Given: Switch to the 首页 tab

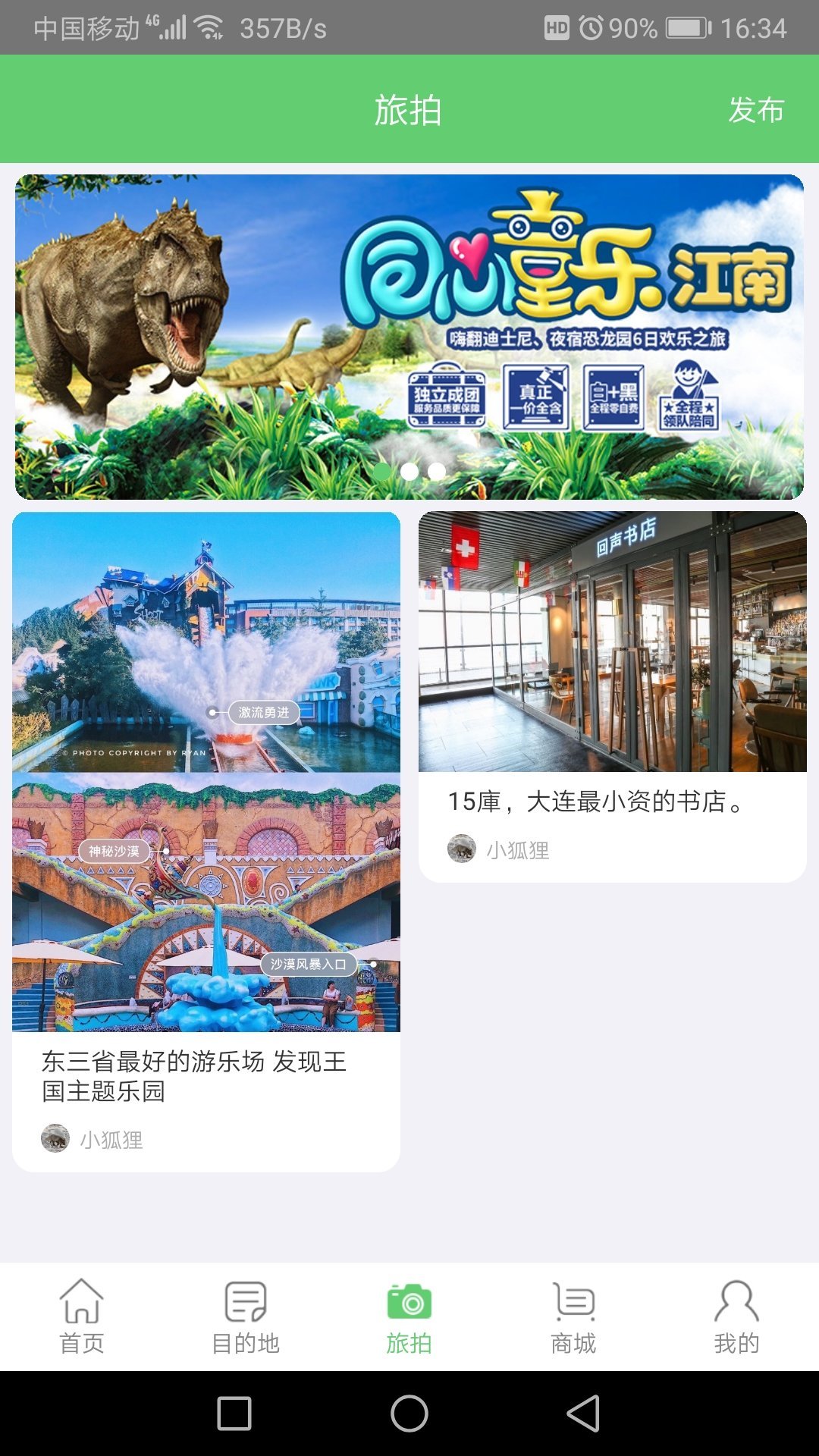Looking at the screenshot, I should pos(82,1317).
